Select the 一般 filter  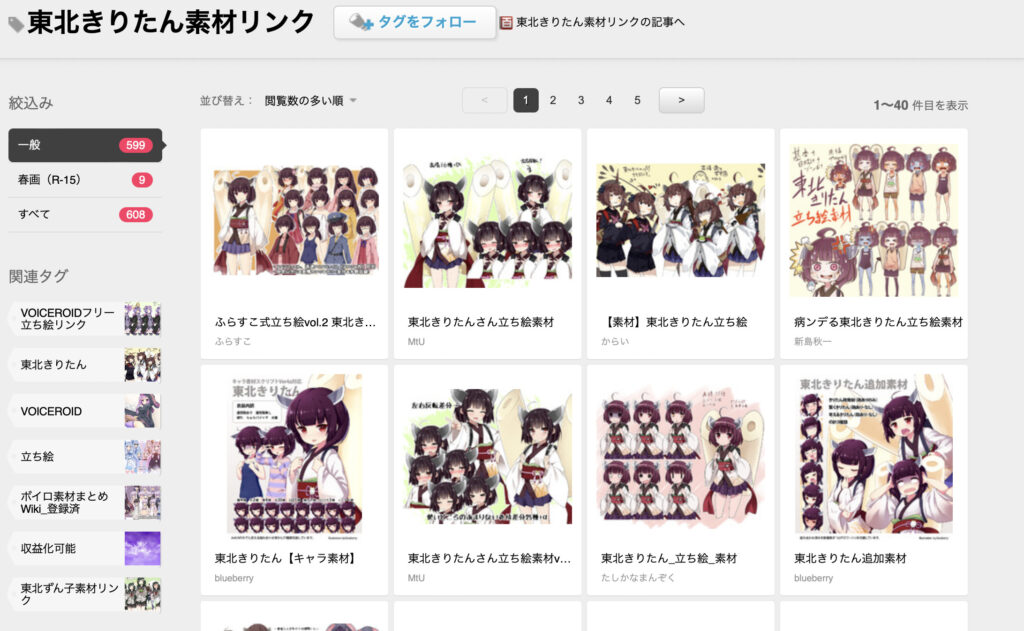click(85, 145)
